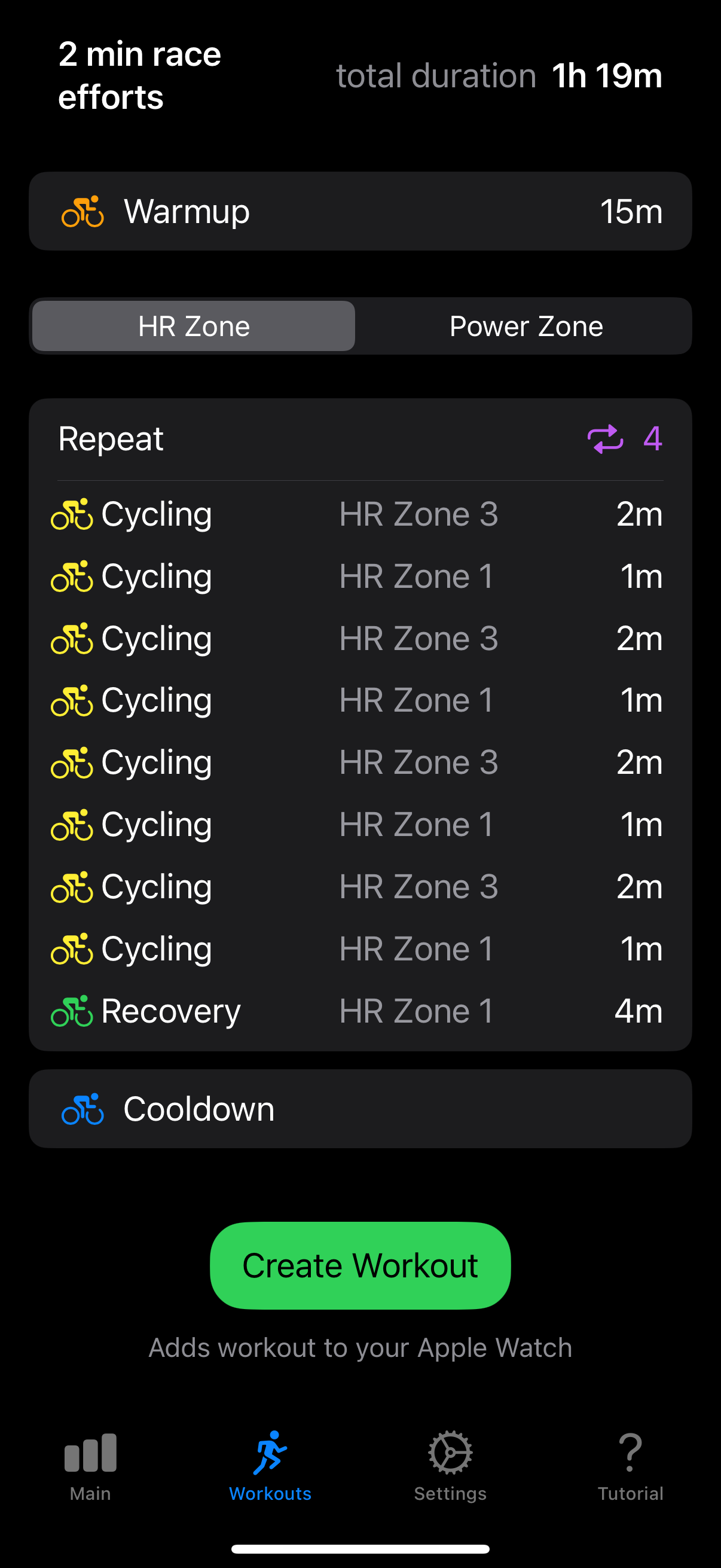Open the Warmup 15m step

pos(360,211)
